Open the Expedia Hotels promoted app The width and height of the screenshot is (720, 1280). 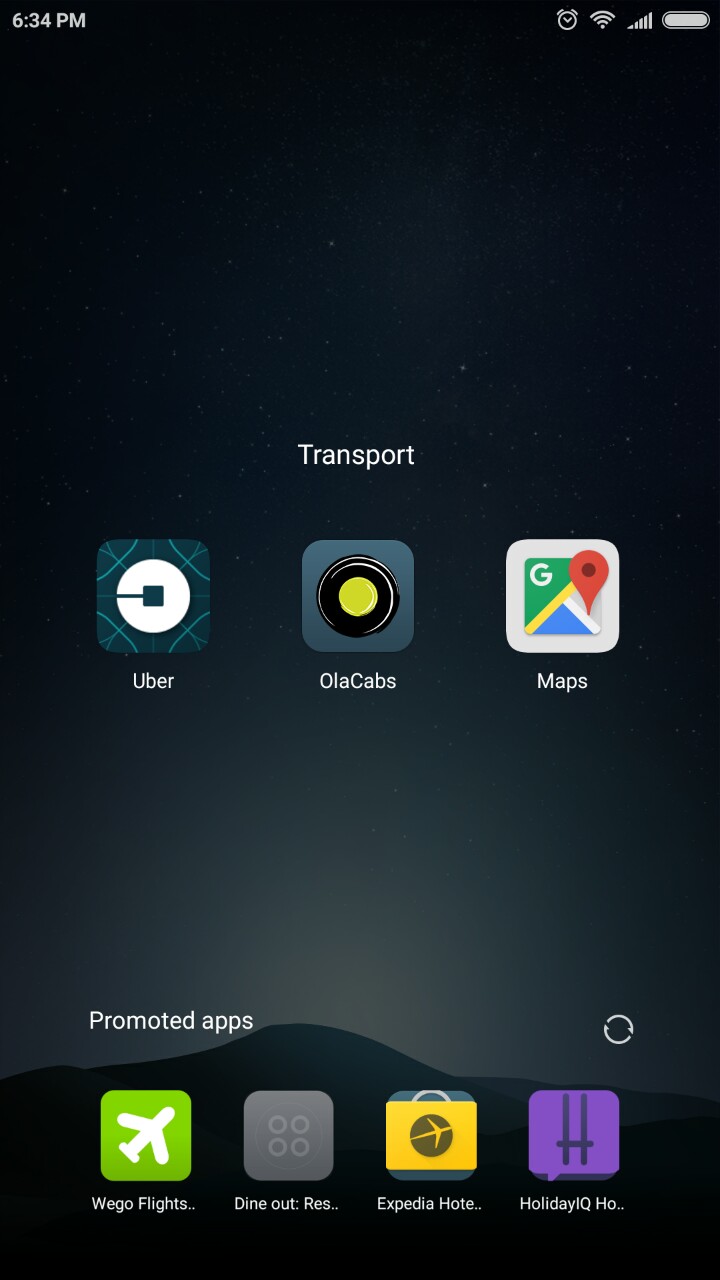click(431, 1136)
